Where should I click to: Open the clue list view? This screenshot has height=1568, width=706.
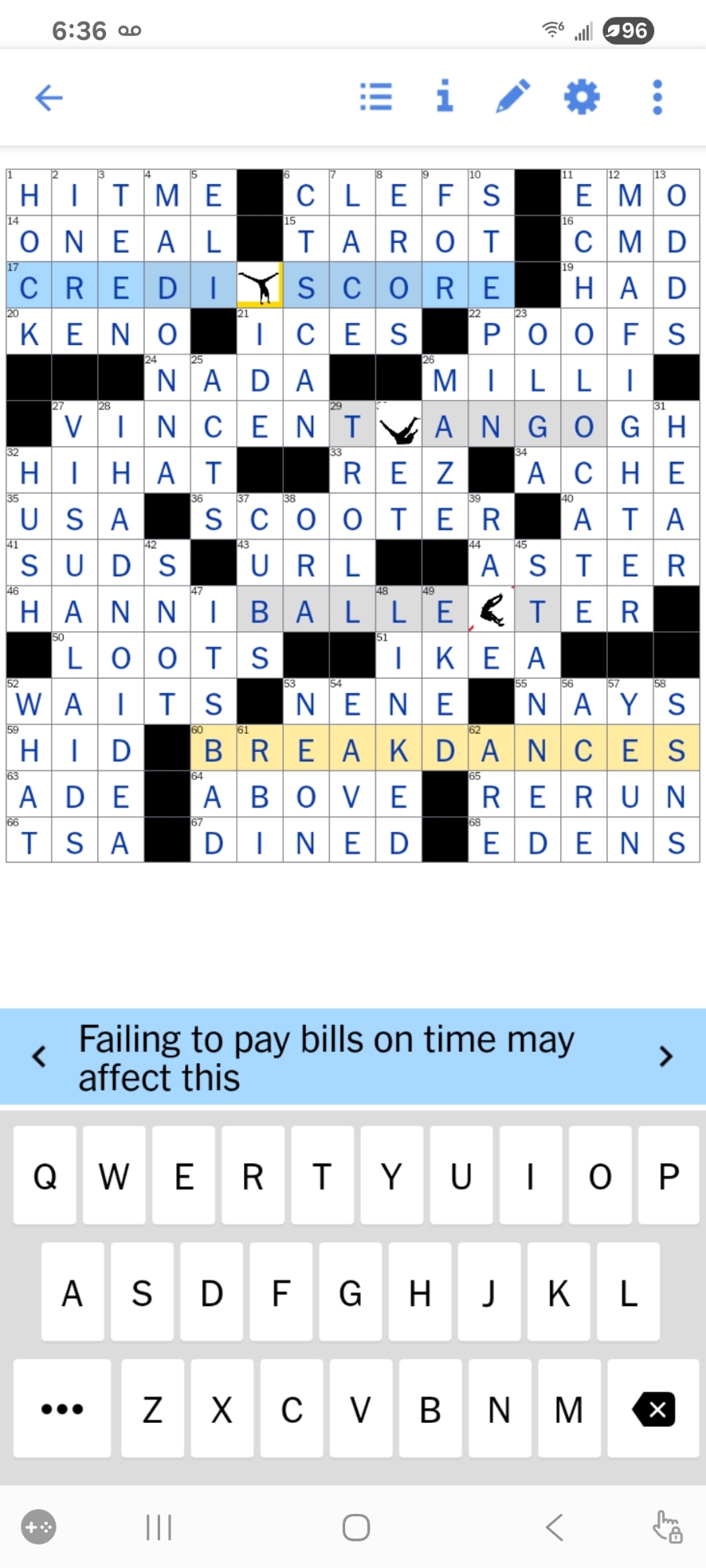click(x=376, y=97)
